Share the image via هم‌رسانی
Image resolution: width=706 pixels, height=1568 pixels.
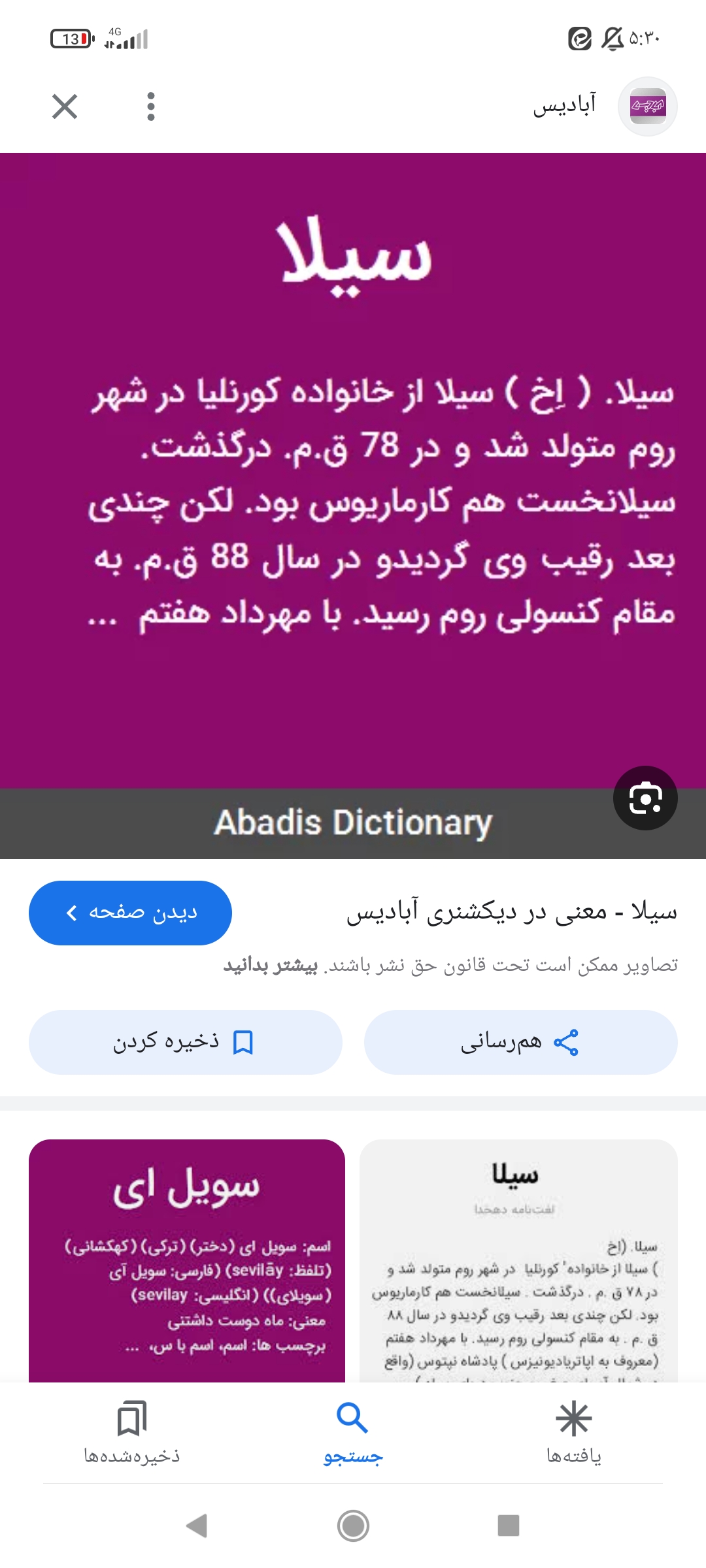point(520,1042)
